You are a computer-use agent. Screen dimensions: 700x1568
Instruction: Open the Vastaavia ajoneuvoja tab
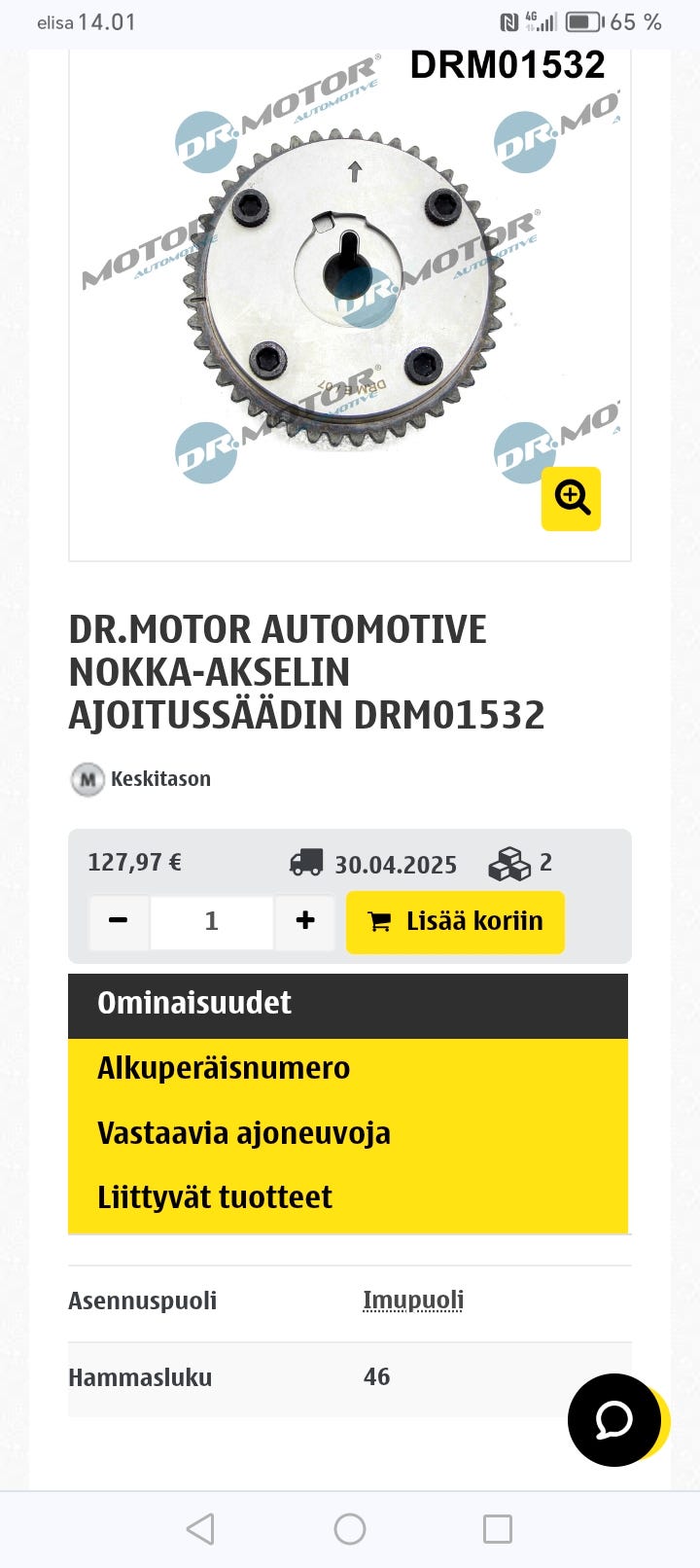coord(244,1133)
